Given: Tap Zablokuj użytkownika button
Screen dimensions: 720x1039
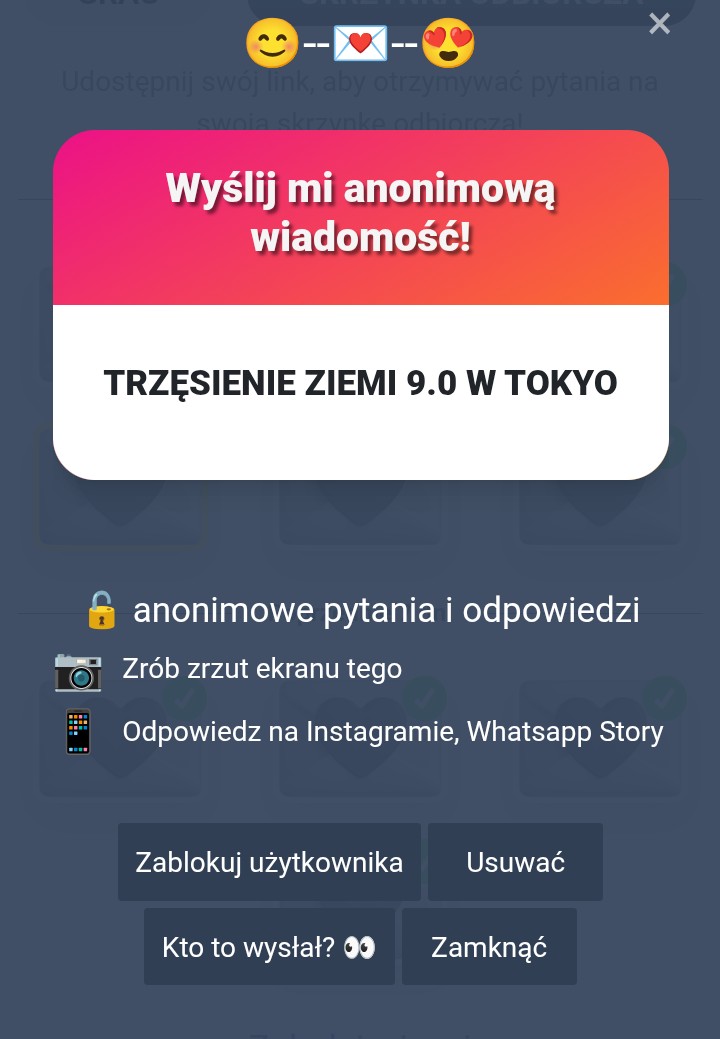Looking at the screenshot, I should (x=269, y=862).
